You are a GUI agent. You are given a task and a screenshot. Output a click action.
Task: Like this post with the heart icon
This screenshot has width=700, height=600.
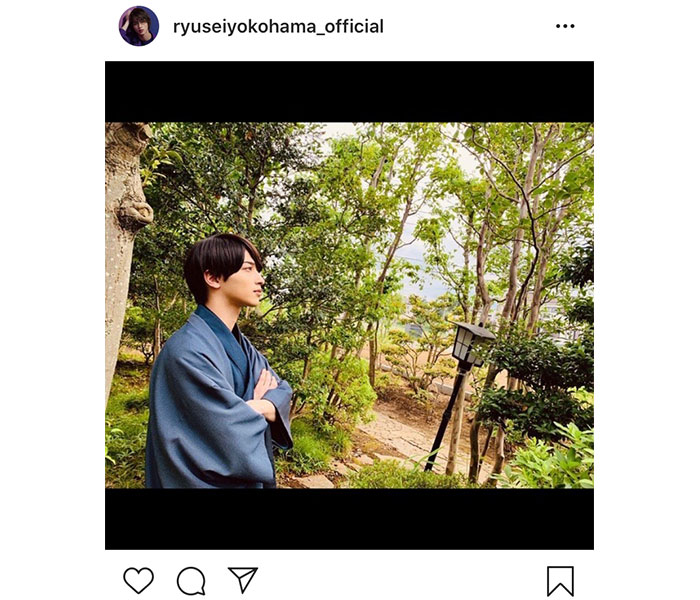(138, 580)
